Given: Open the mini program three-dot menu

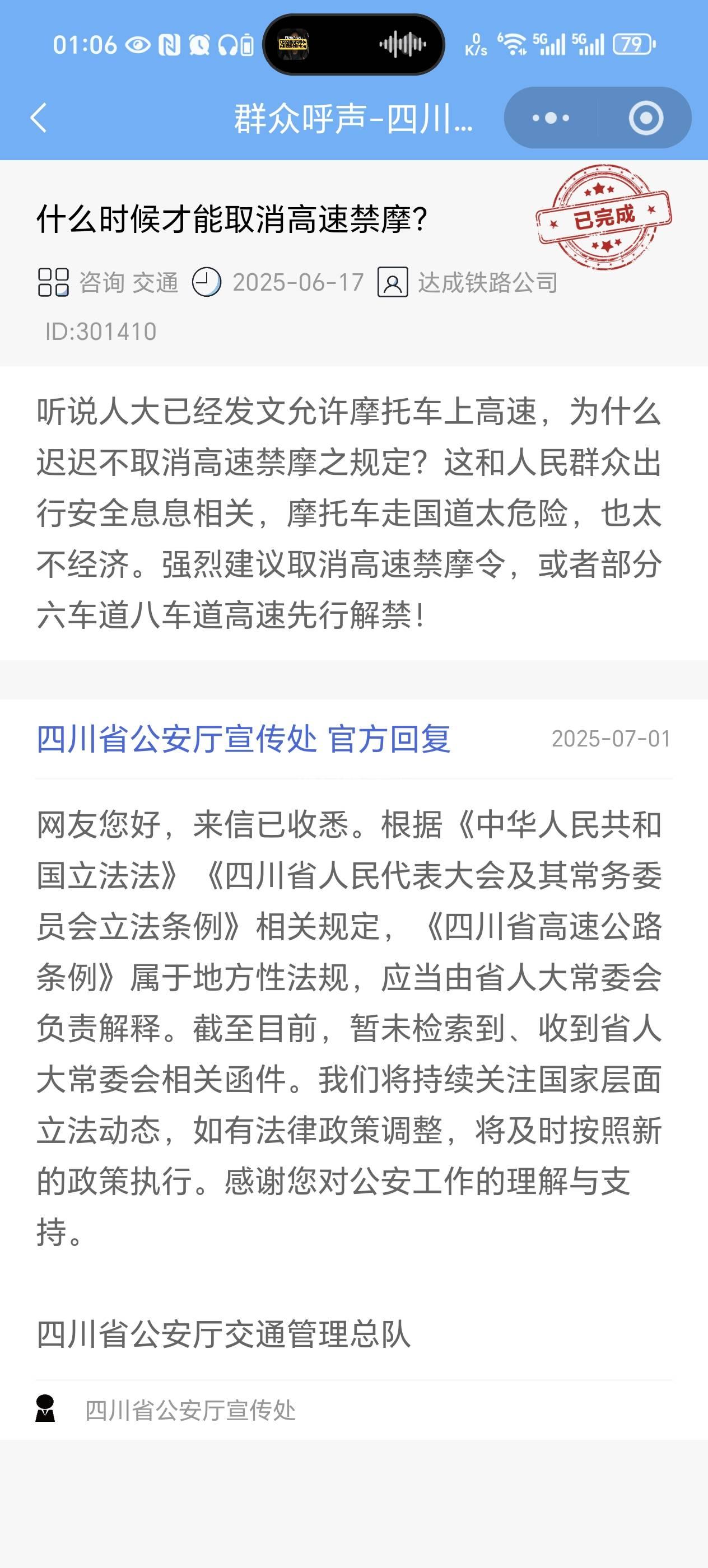Looking at the screenshot, I should (551, 118).
